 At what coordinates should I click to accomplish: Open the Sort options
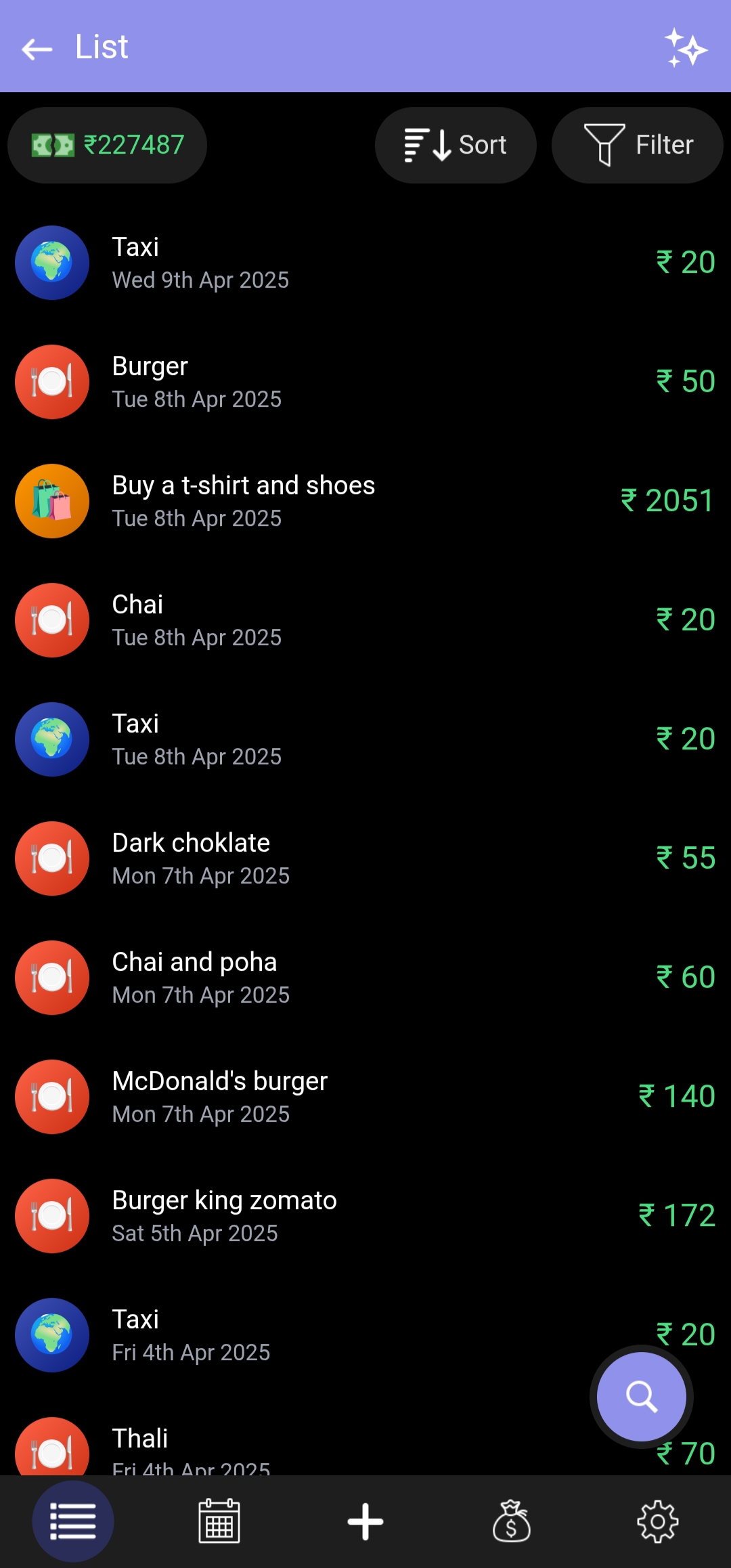click(x=456, y=145)
